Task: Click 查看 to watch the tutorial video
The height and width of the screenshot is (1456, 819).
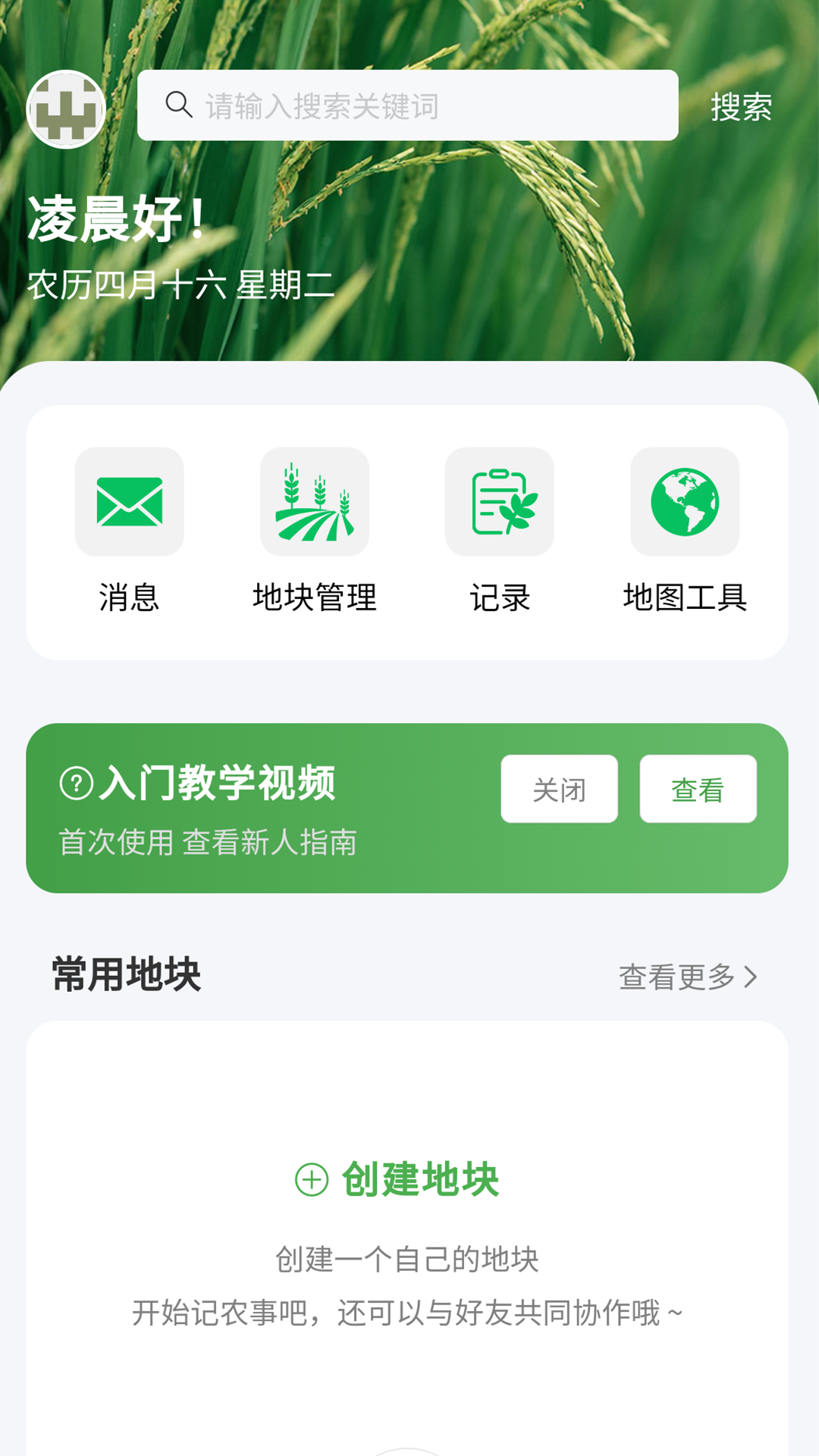Action: point(698,789)
